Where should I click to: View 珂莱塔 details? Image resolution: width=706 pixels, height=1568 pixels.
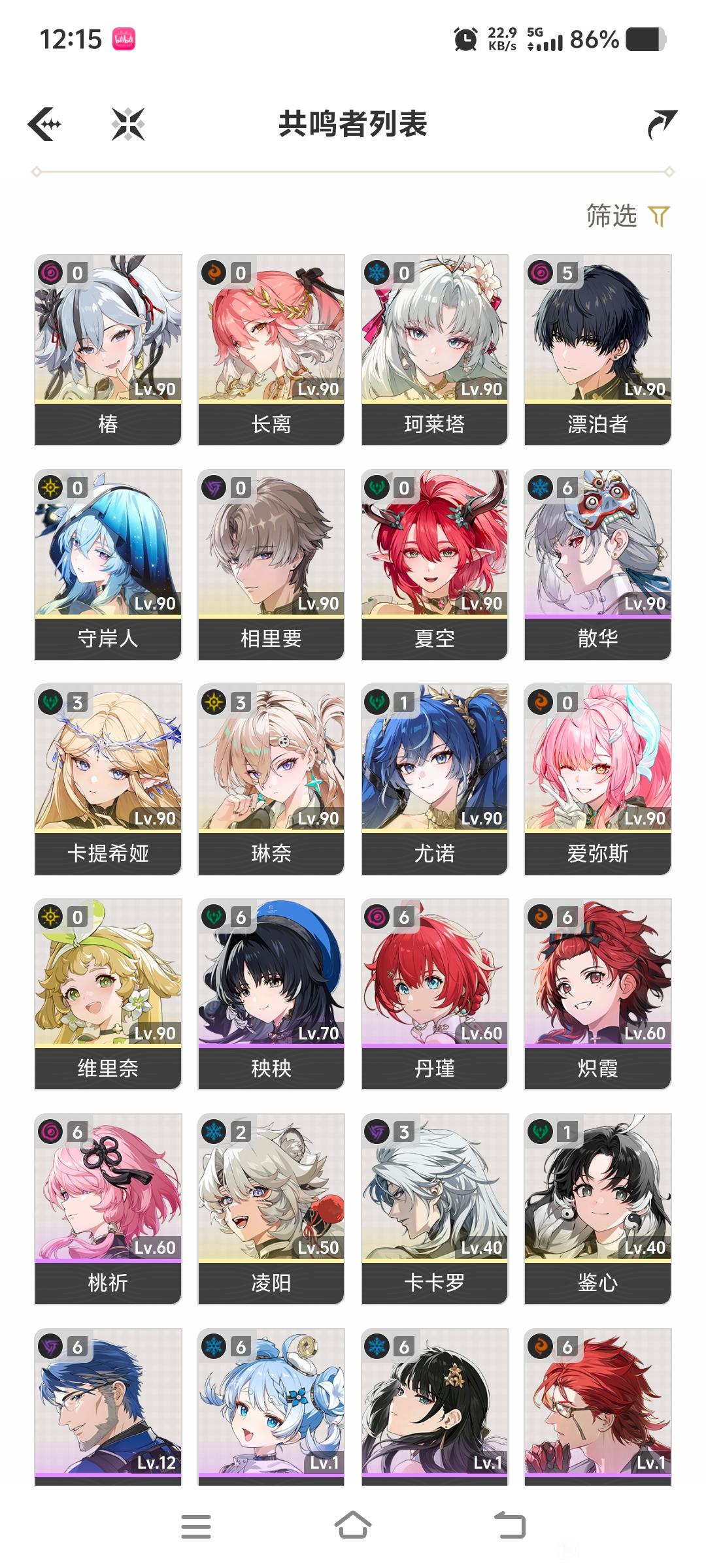click(x=434, y=350)
